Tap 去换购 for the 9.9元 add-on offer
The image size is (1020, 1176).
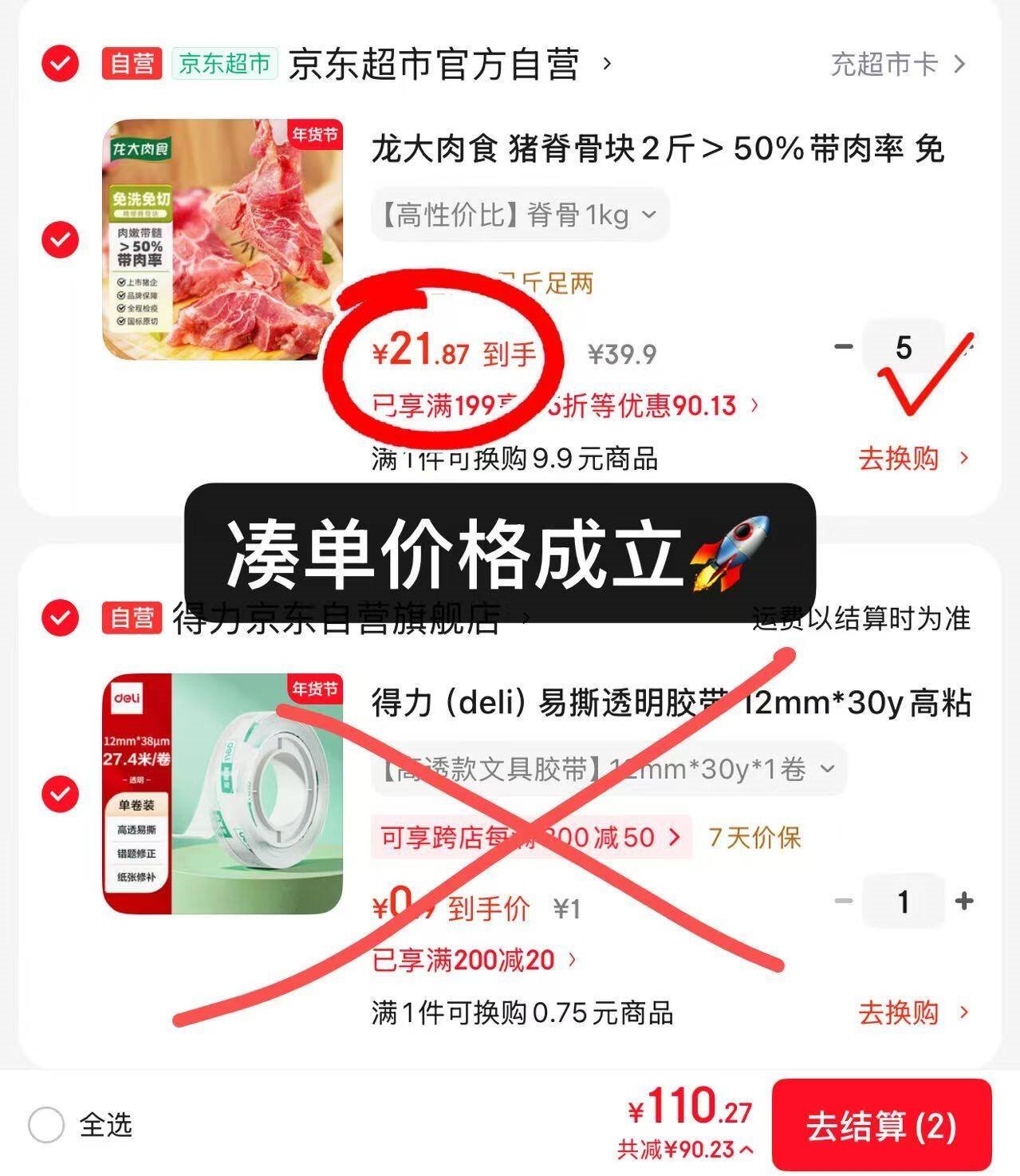point(912,459)
